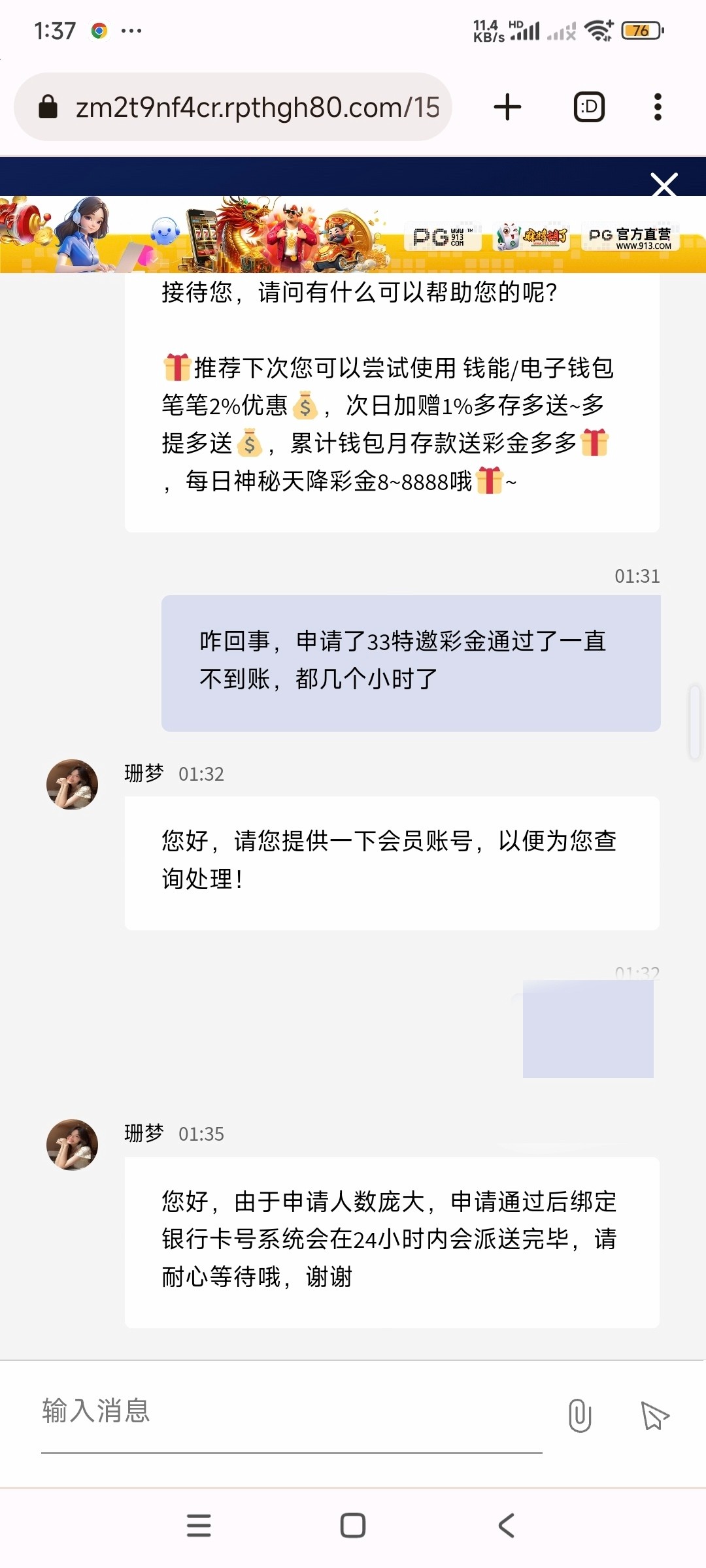Close the customer service chat window
706x1568 pixels.
[664, 186]
